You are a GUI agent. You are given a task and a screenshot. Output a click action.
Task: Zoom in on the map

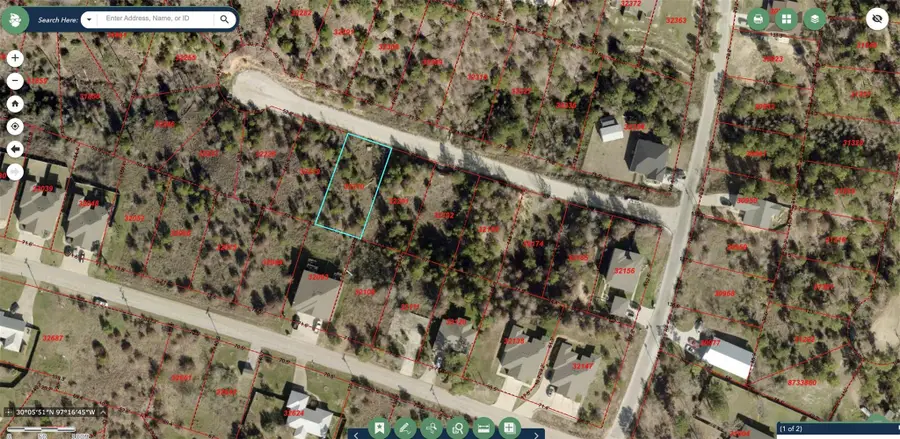point(15,58)
